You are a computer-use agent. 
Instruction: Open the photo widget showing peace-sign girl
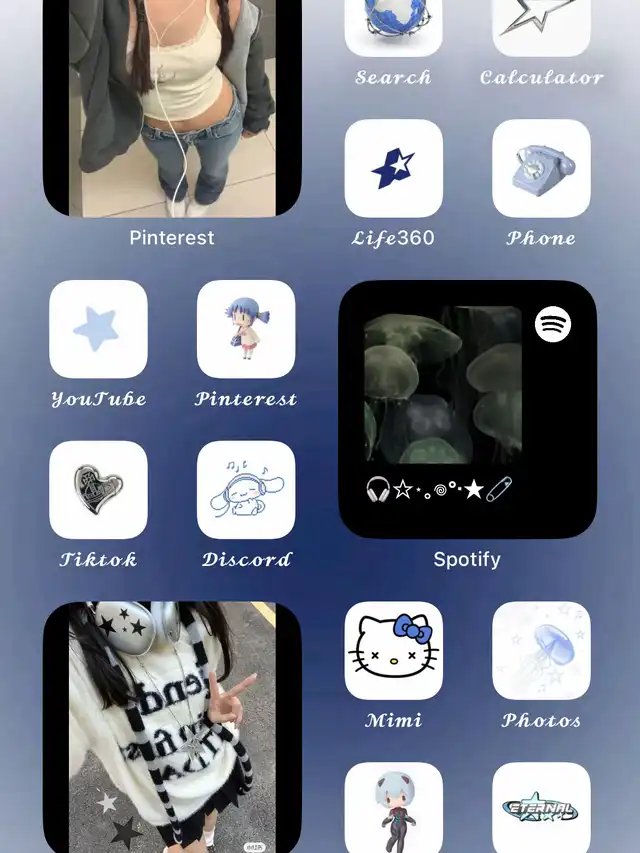(172, 728)
